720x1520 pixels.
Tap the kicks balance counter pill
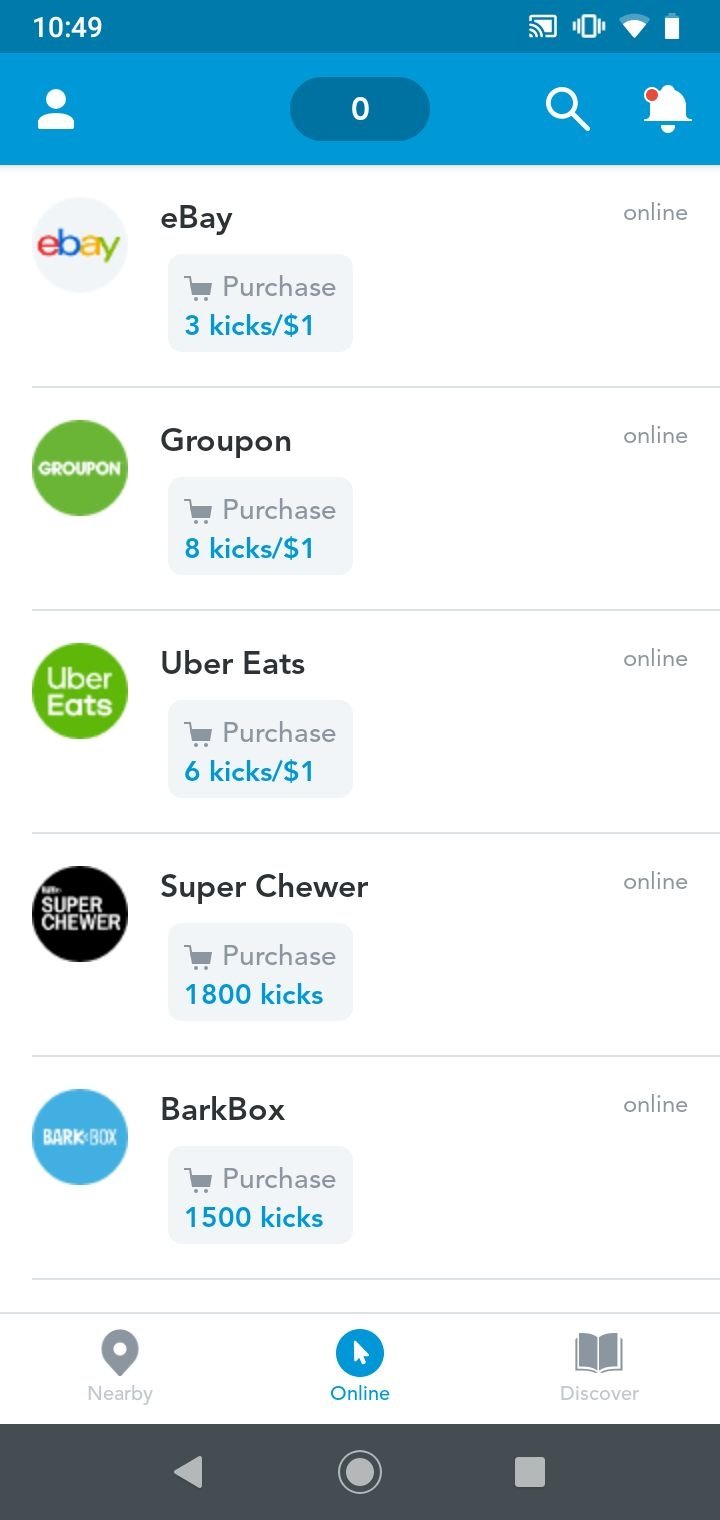tap(360, 109)
